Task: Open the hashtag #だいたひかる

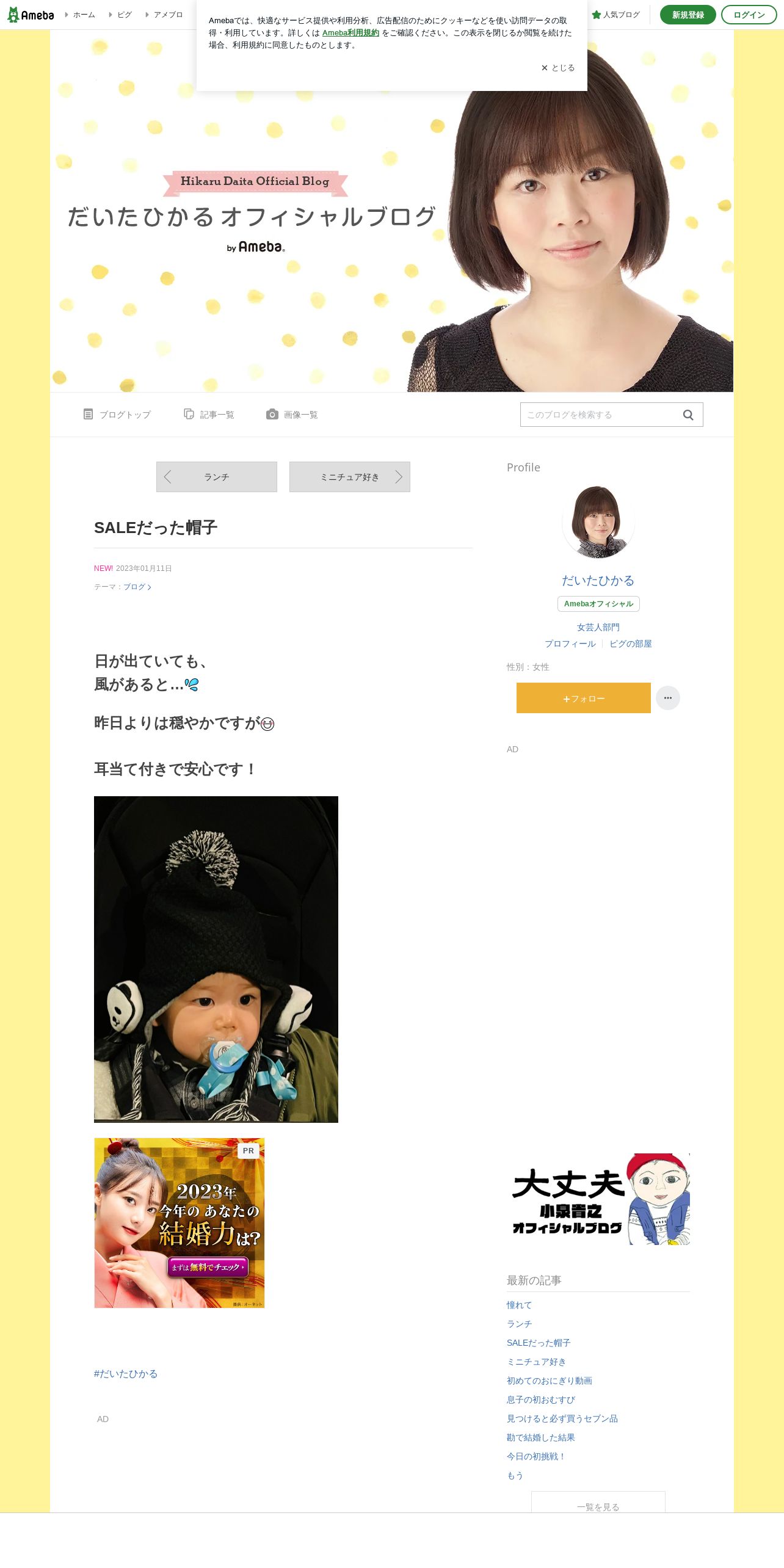Action: [126, 1374]
